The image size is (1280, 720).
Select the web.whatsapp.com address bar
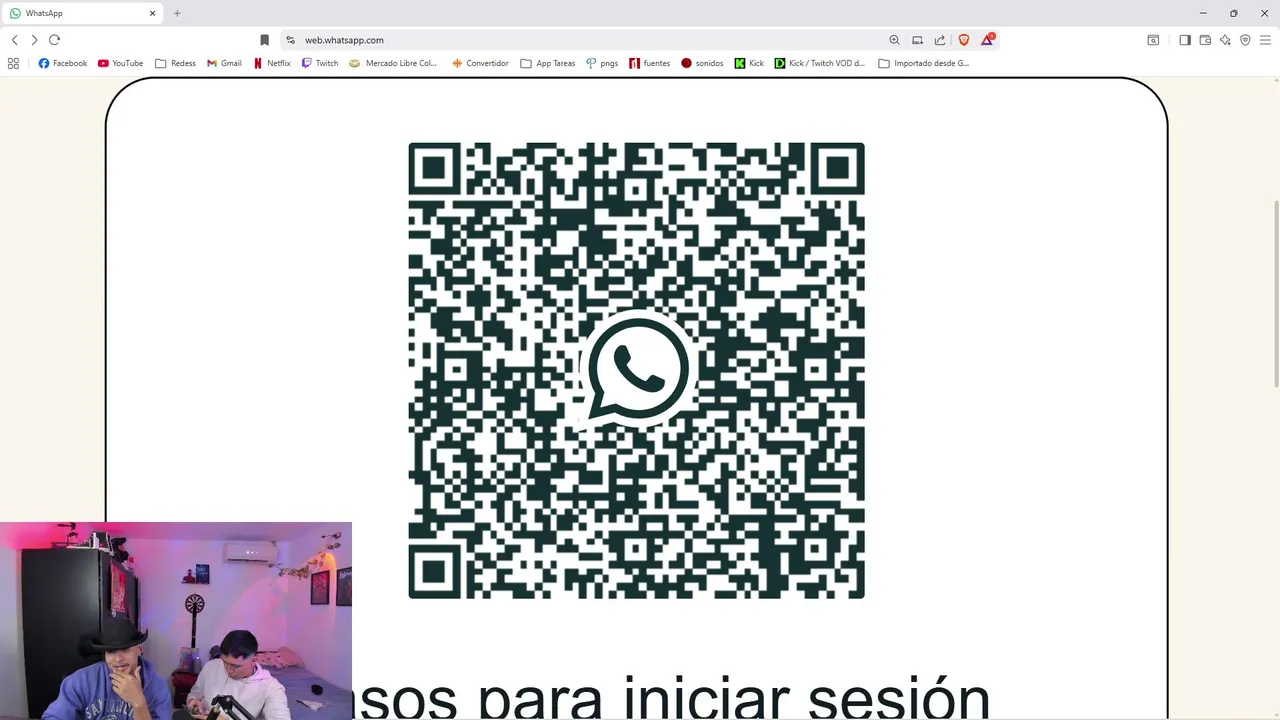(580, 40)
